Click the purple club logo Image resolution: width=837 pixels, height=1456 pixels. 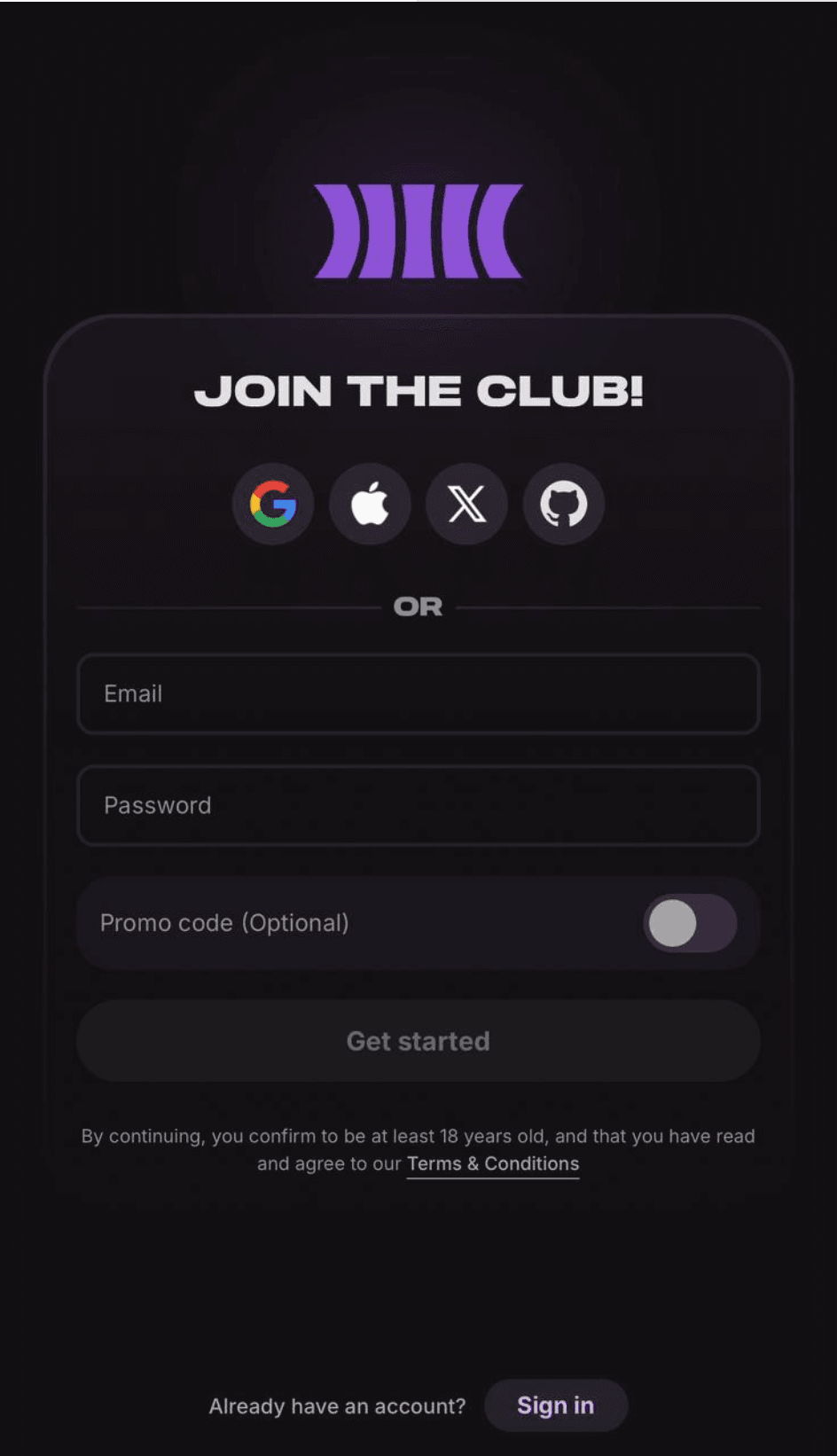point(418,231)
